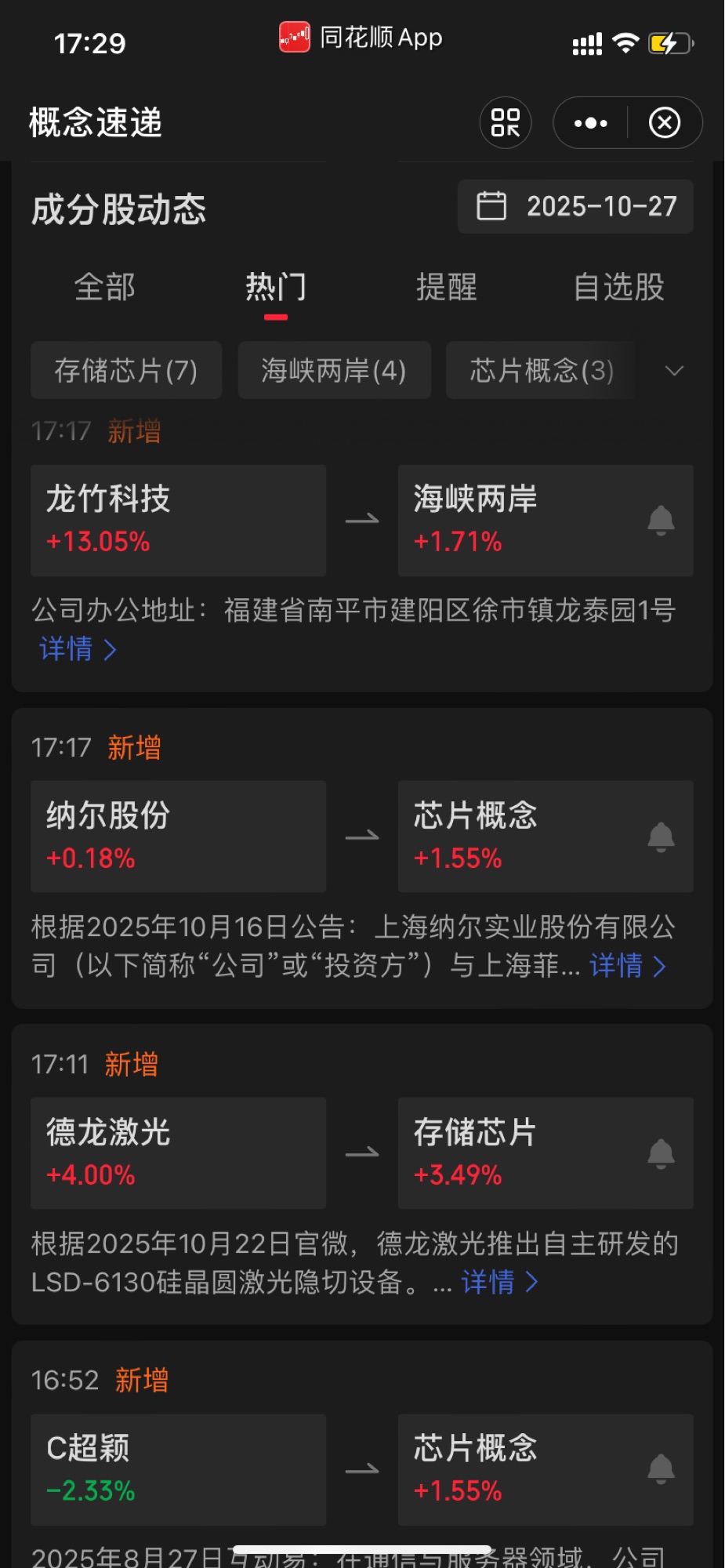View 详情 for 德龙激光 news

499,1283
